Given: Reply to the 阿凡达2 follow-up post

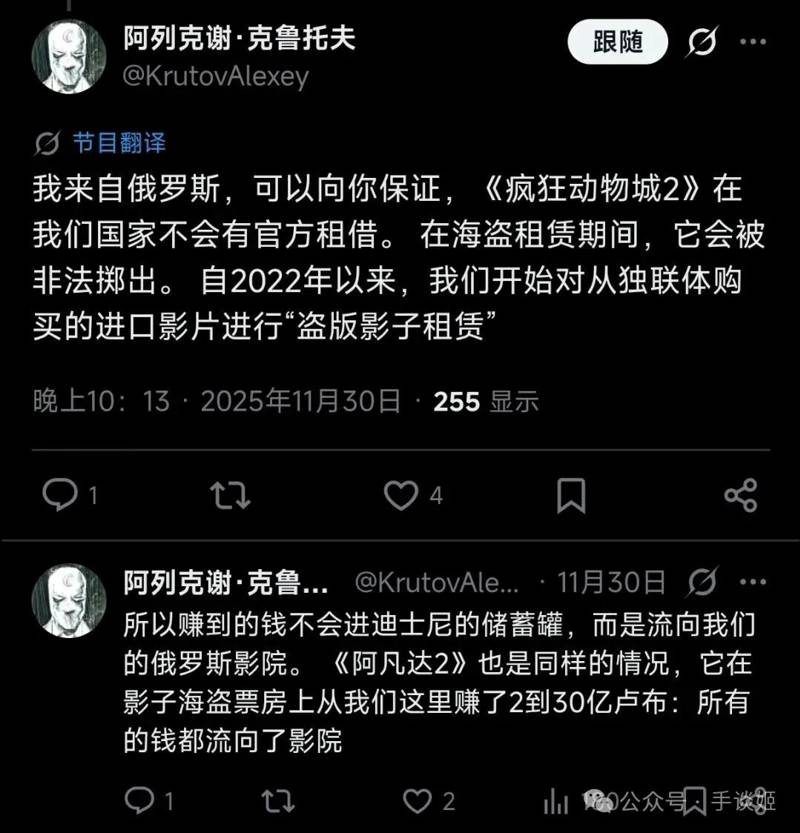Looking at the screenshot, I should tap(141, 800).
